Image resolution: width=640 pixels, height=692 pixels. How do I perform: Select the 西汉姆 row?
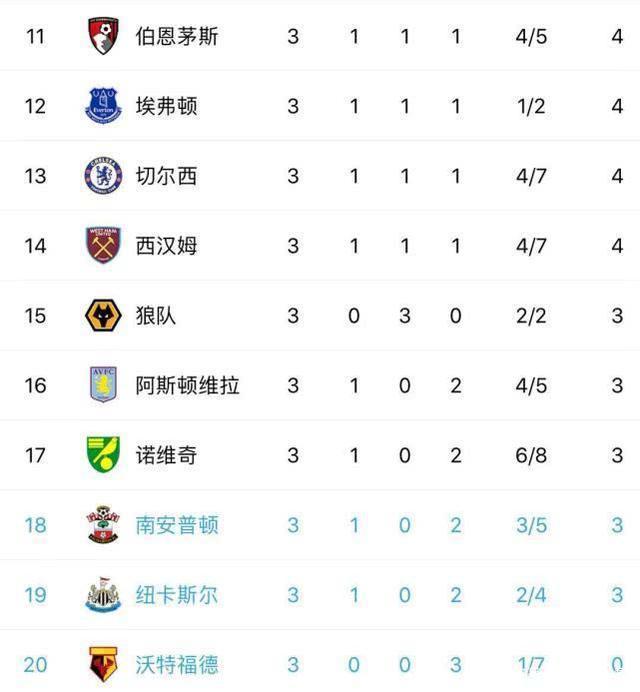[166, 246]
